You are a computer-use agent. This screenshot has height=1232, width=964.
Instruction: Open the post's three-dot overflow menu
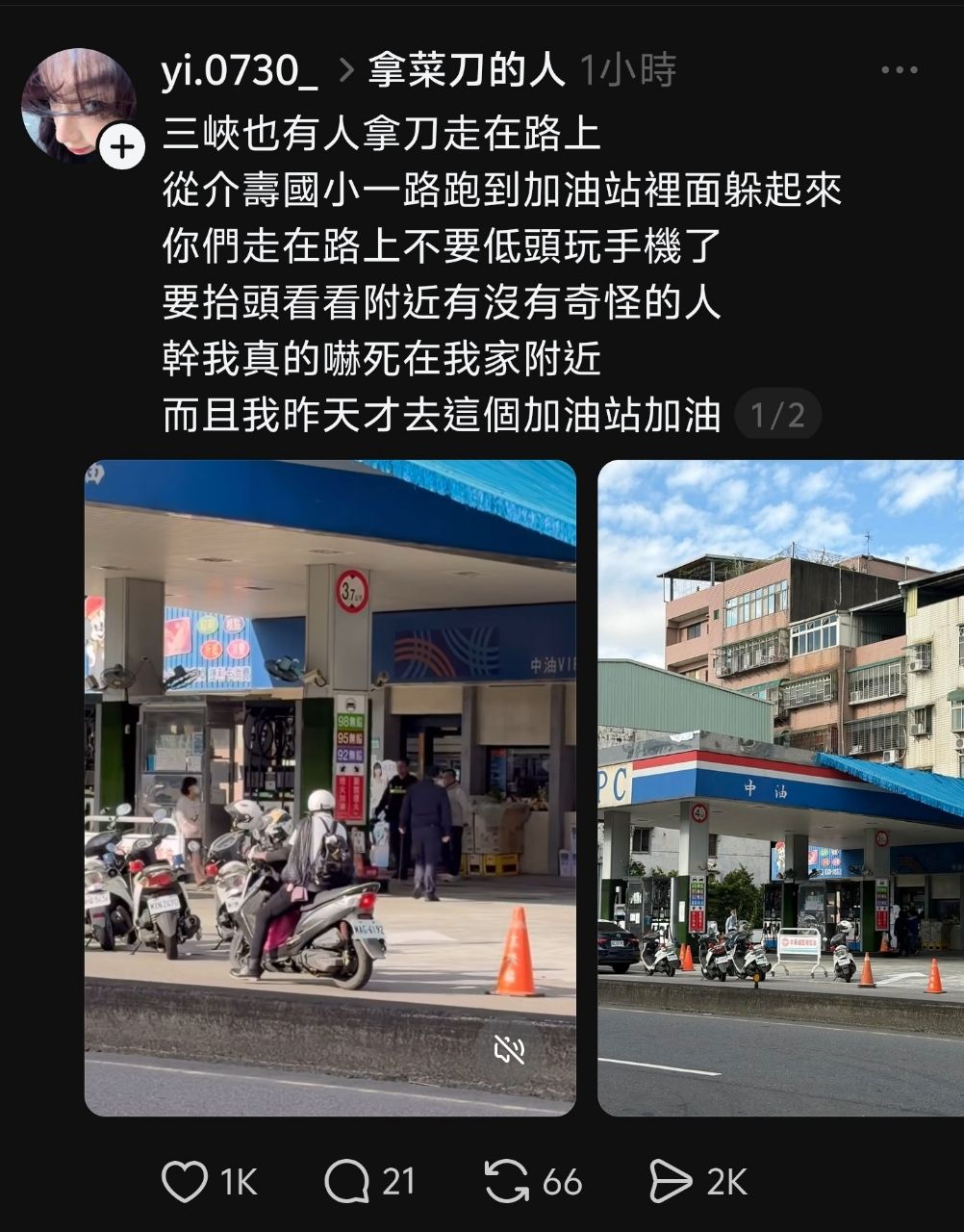coord(899,70)
